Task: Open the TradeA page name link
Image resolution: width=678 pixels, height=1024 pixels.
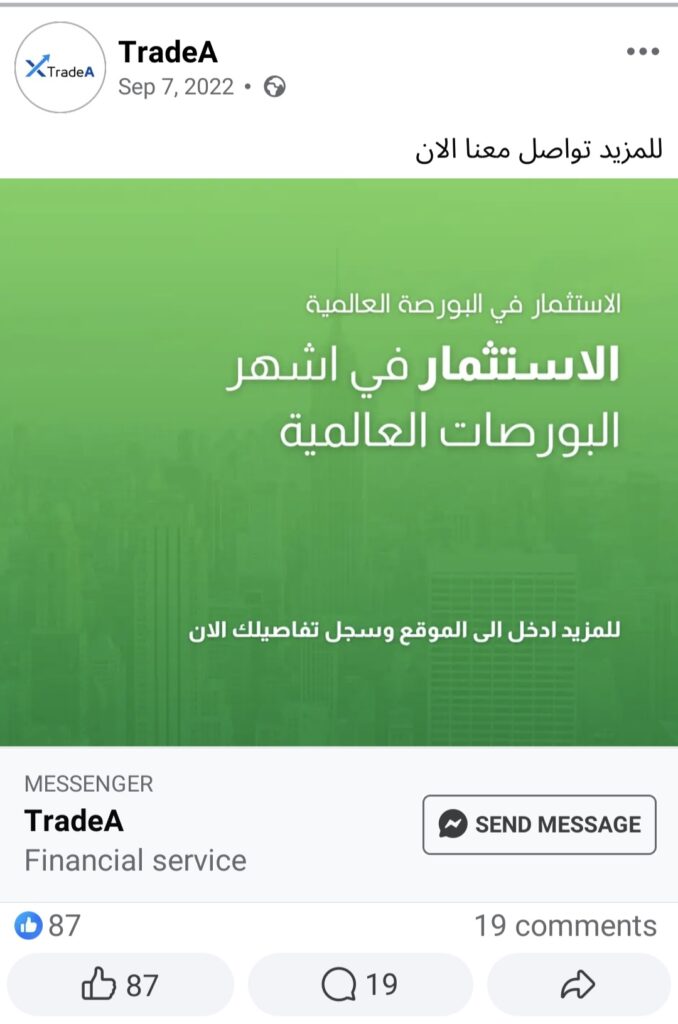Action: pyautogui.click(x=167, y=51)
